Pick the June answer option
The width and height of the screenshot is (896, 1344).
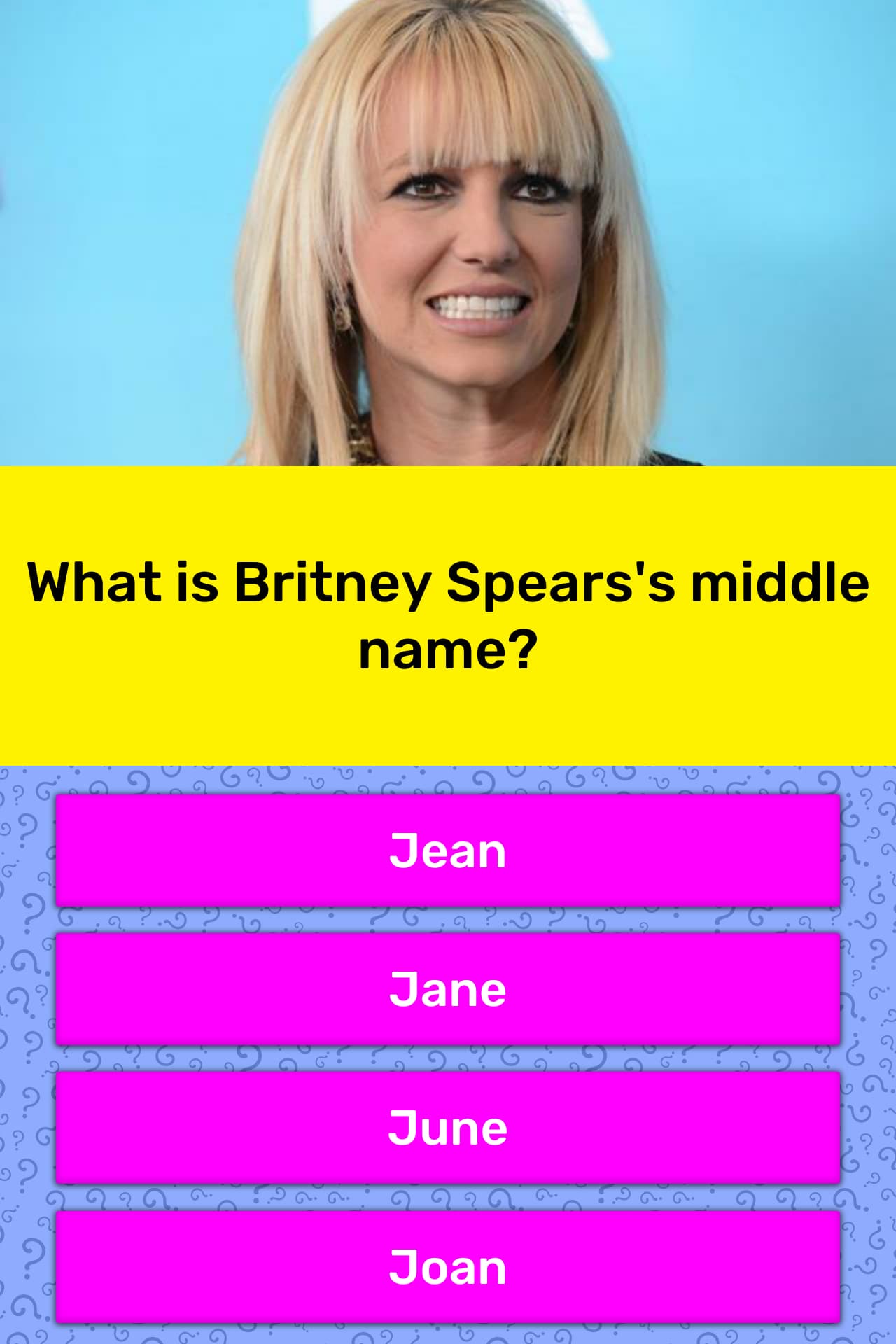448,1128
